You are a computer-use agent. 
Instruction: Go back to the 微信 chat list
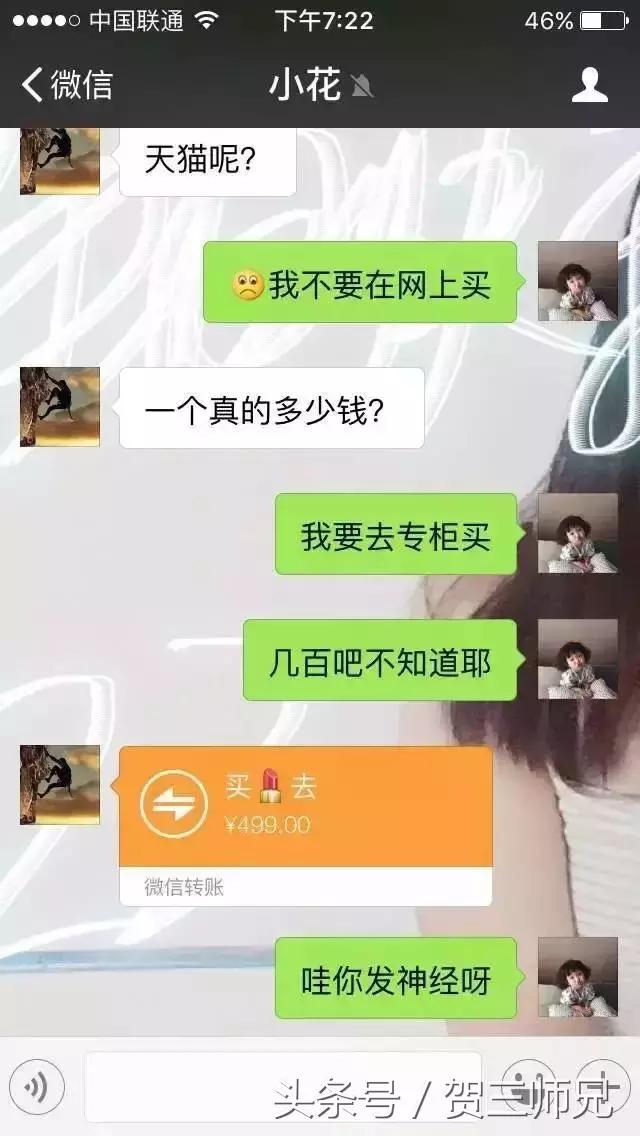pyautogui.click(x=66, y=85)
